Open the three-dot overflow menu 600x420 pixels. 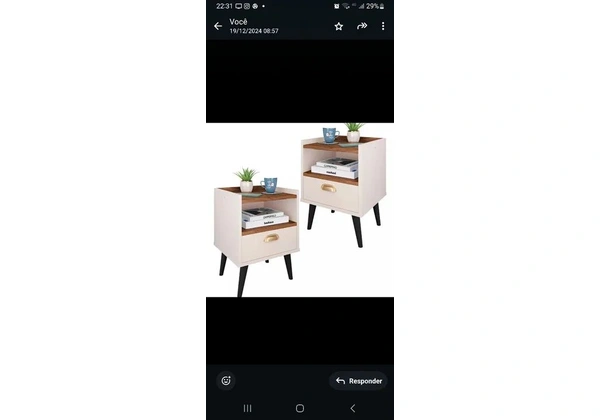383,26
